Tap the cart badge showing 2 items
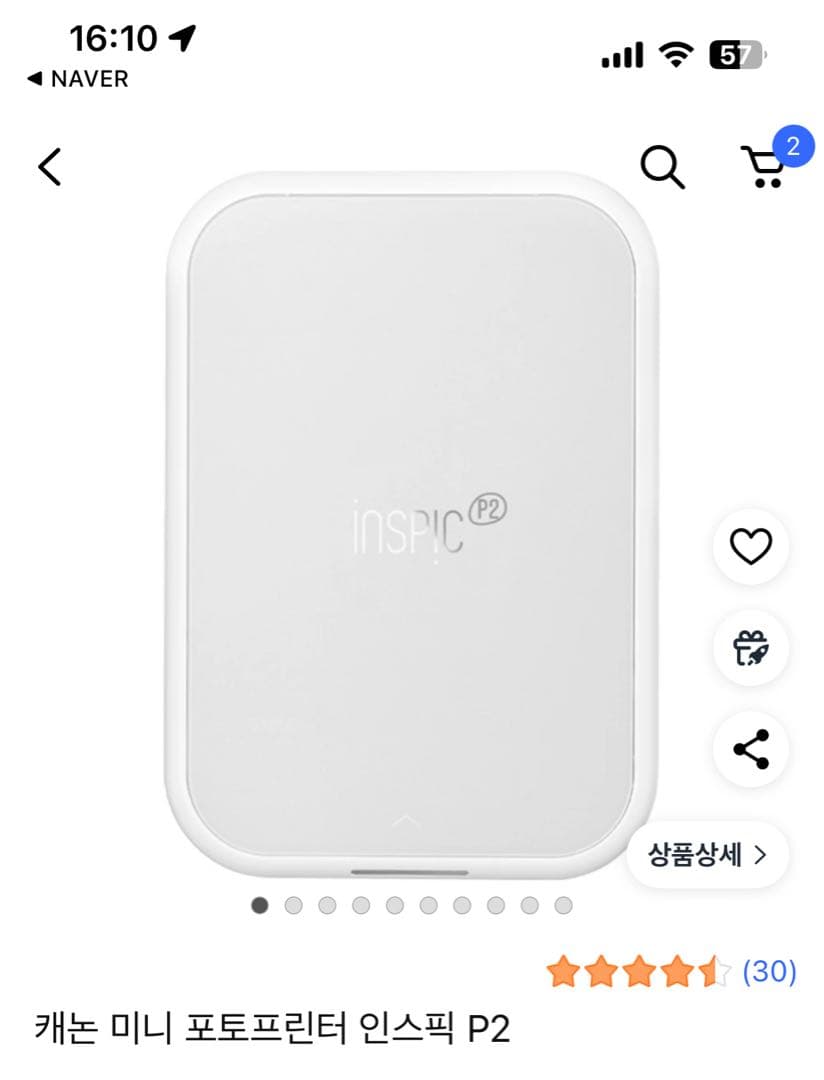 790,145
